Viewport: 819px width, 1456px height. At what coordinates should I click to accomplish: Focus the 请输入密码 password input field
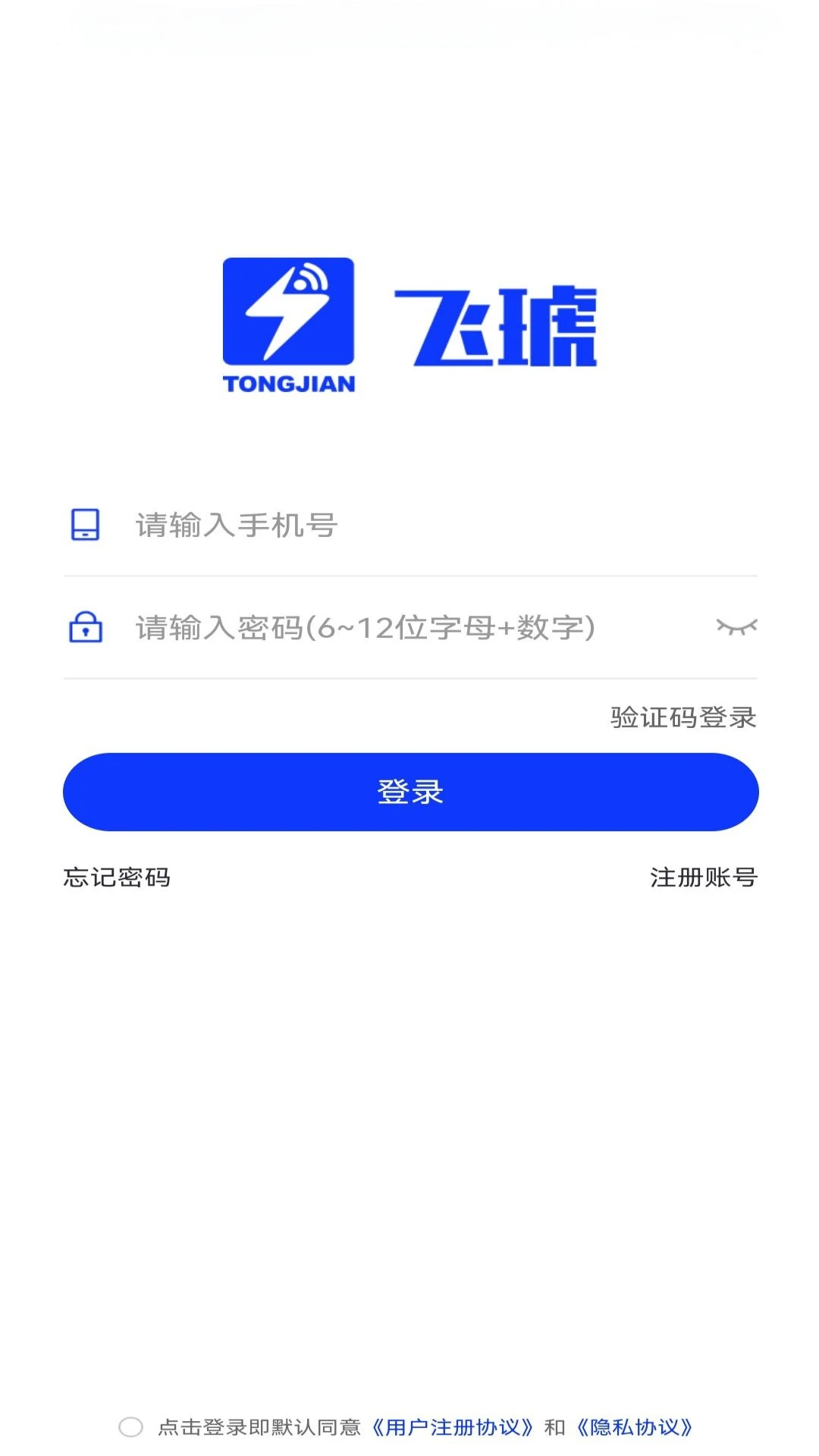(341, 627)
